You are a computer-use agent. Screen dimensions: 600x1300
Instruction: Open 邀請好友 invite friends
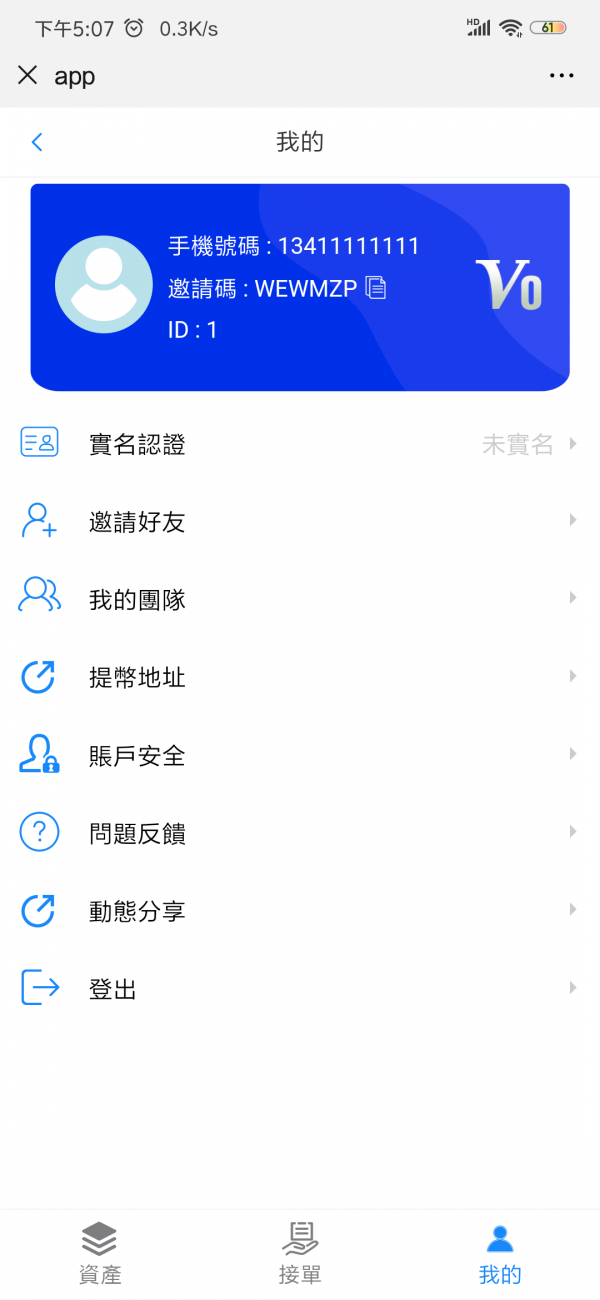[300, 521]
